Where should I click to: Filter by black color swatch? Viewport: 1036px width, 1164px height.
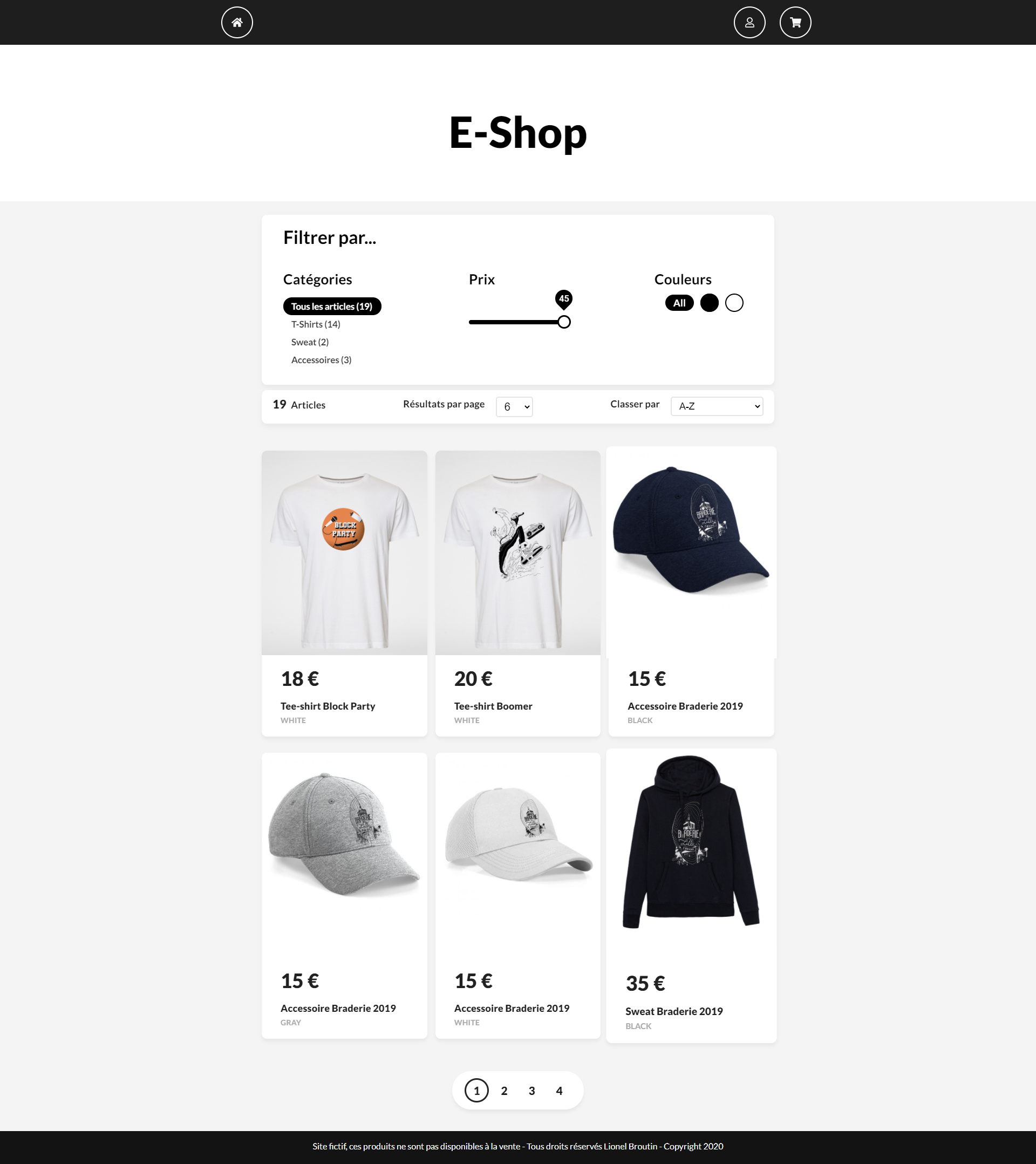point(709,303)
